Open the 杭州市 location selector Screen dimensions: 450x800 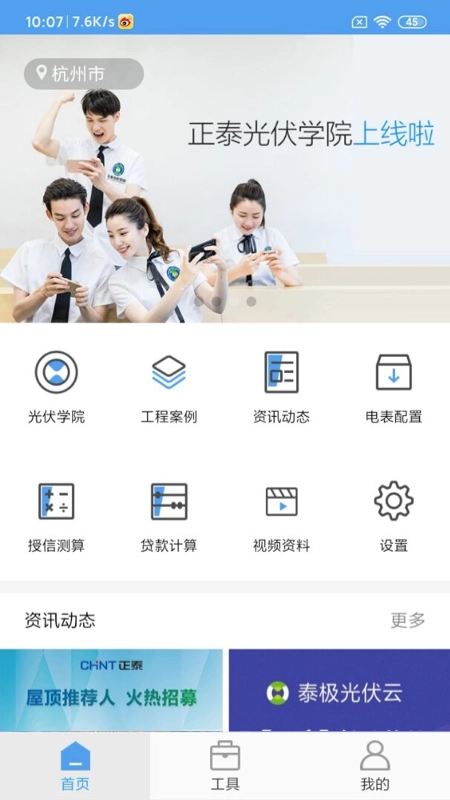(x=84, y=73)
